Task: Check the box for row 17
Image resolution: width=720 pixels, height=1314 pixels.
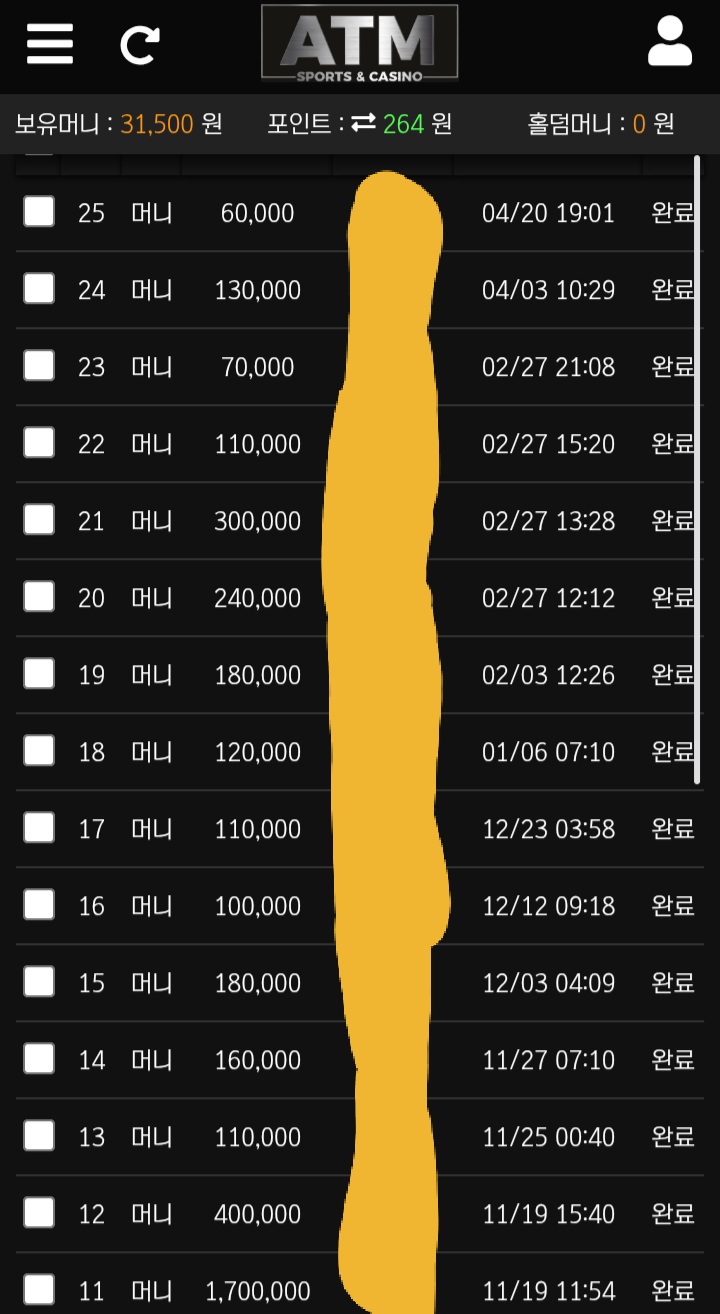Action: pos(39,827)
